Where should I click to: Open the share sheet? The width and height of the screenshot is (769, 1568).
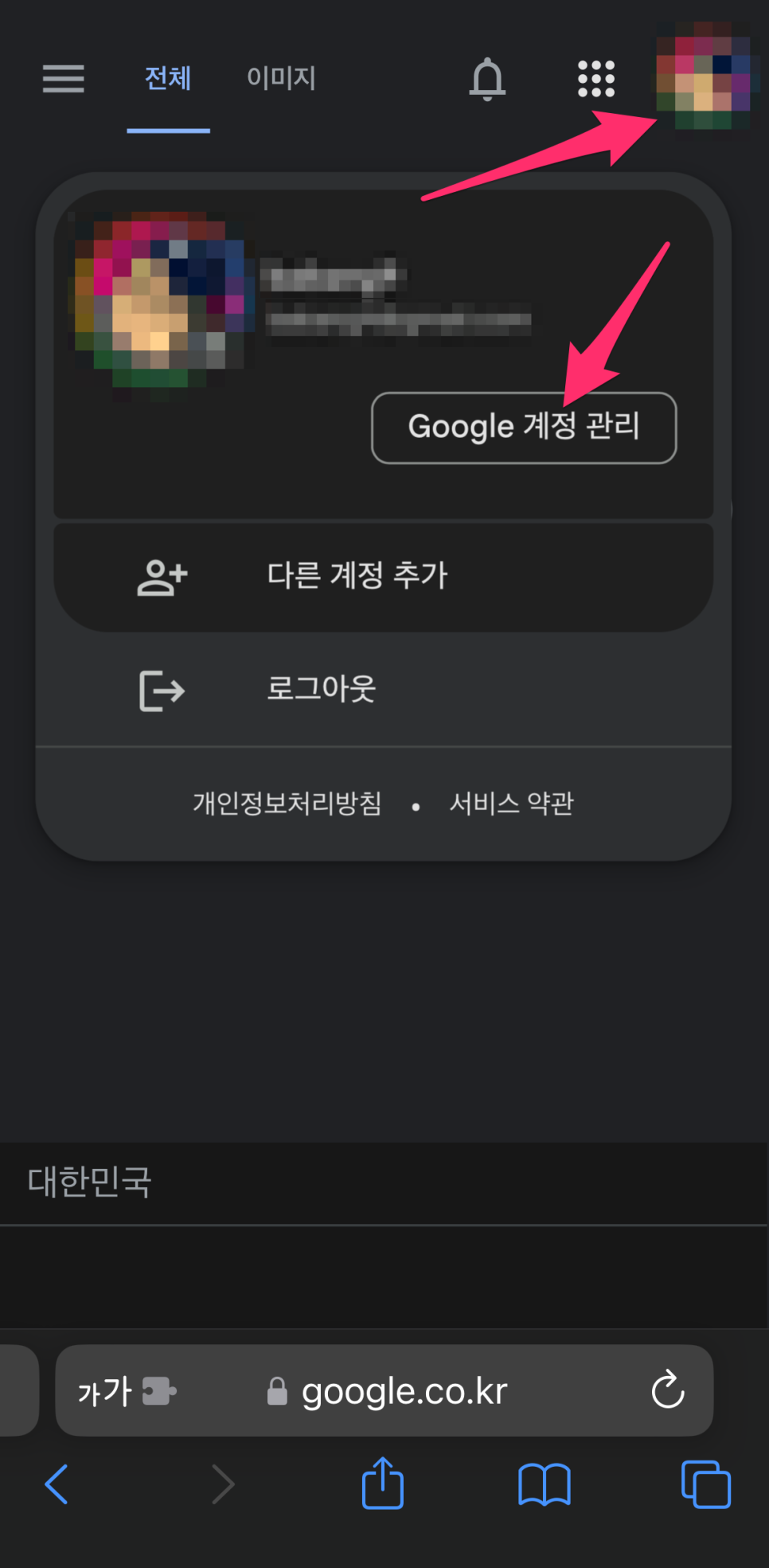(x=383, y=1483)
